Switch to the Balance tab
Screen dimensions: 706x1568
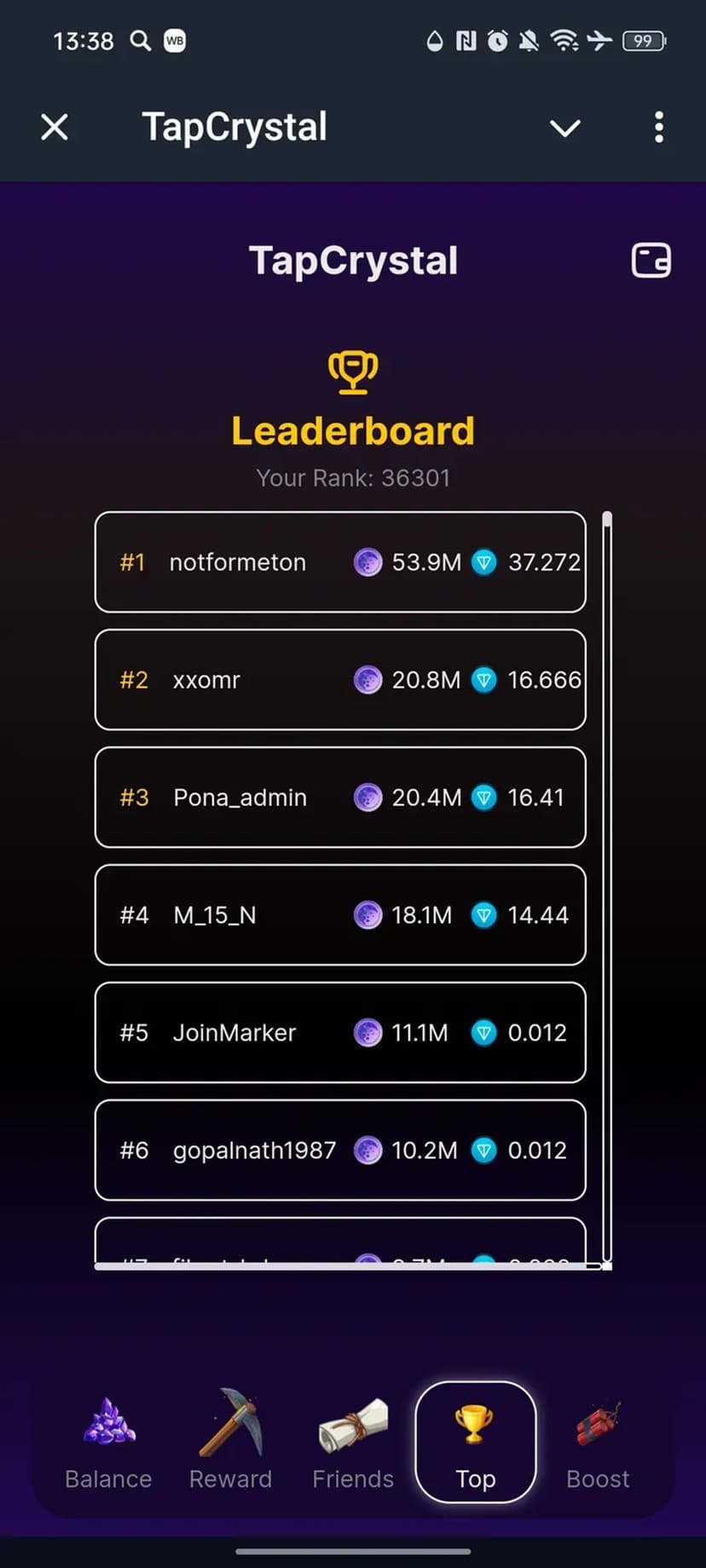click(x=108, y=1444)
